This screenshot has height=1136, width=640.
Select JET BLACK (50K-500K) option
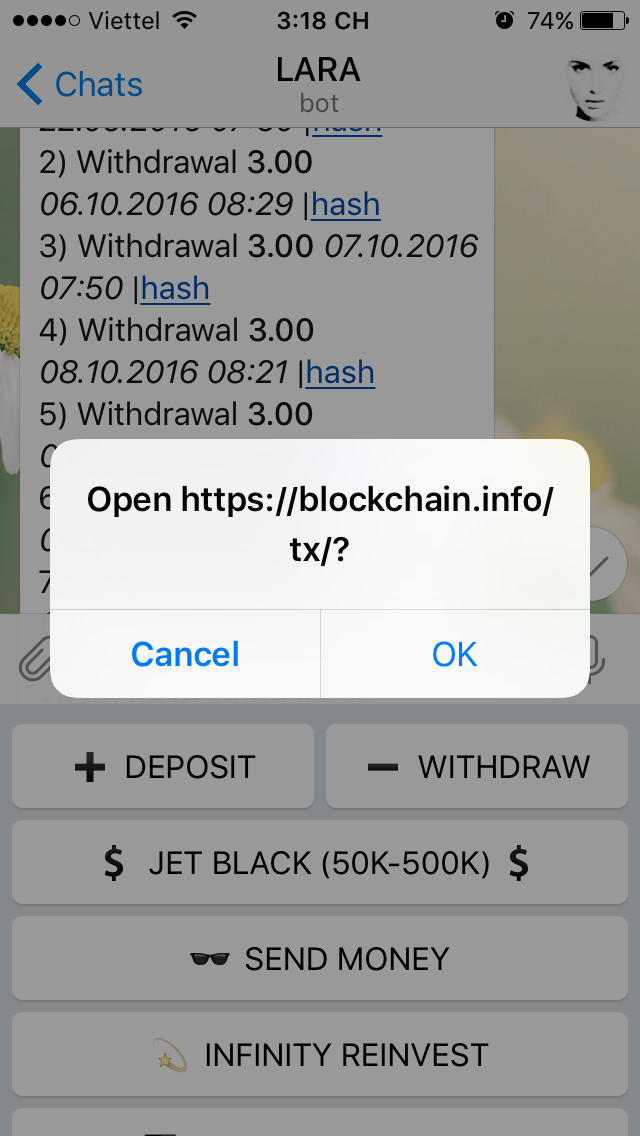pyautogui.click(x=320, y=862)
